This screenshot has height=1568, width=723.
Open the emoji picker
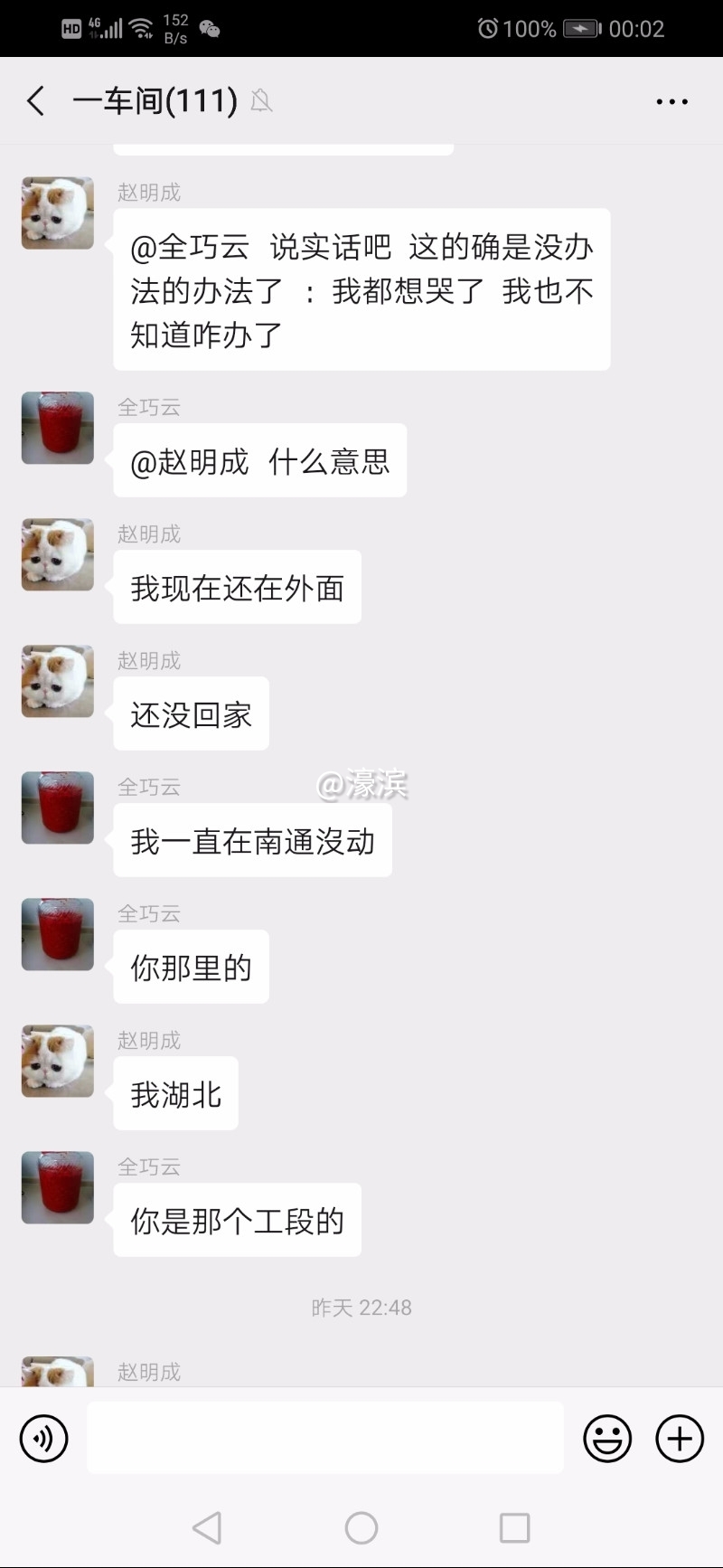click(607, 1438)
